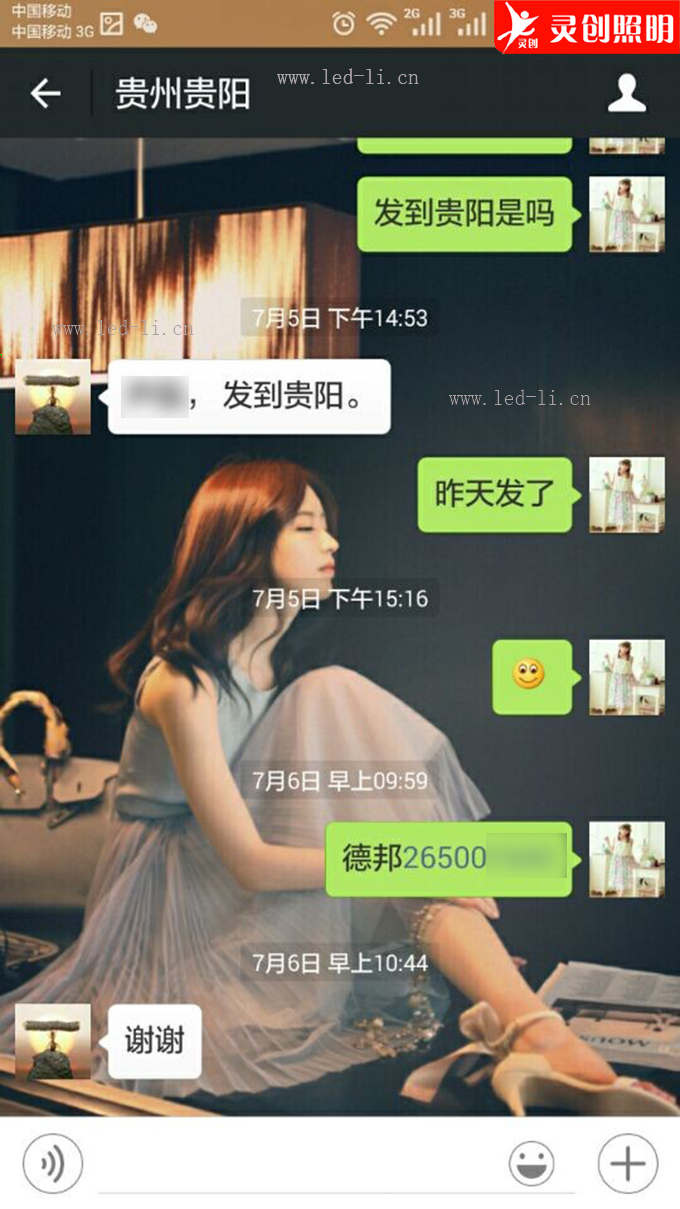
Task: Open contact avatar beside the 谢谢 message
Action: tap(53, 1042)
